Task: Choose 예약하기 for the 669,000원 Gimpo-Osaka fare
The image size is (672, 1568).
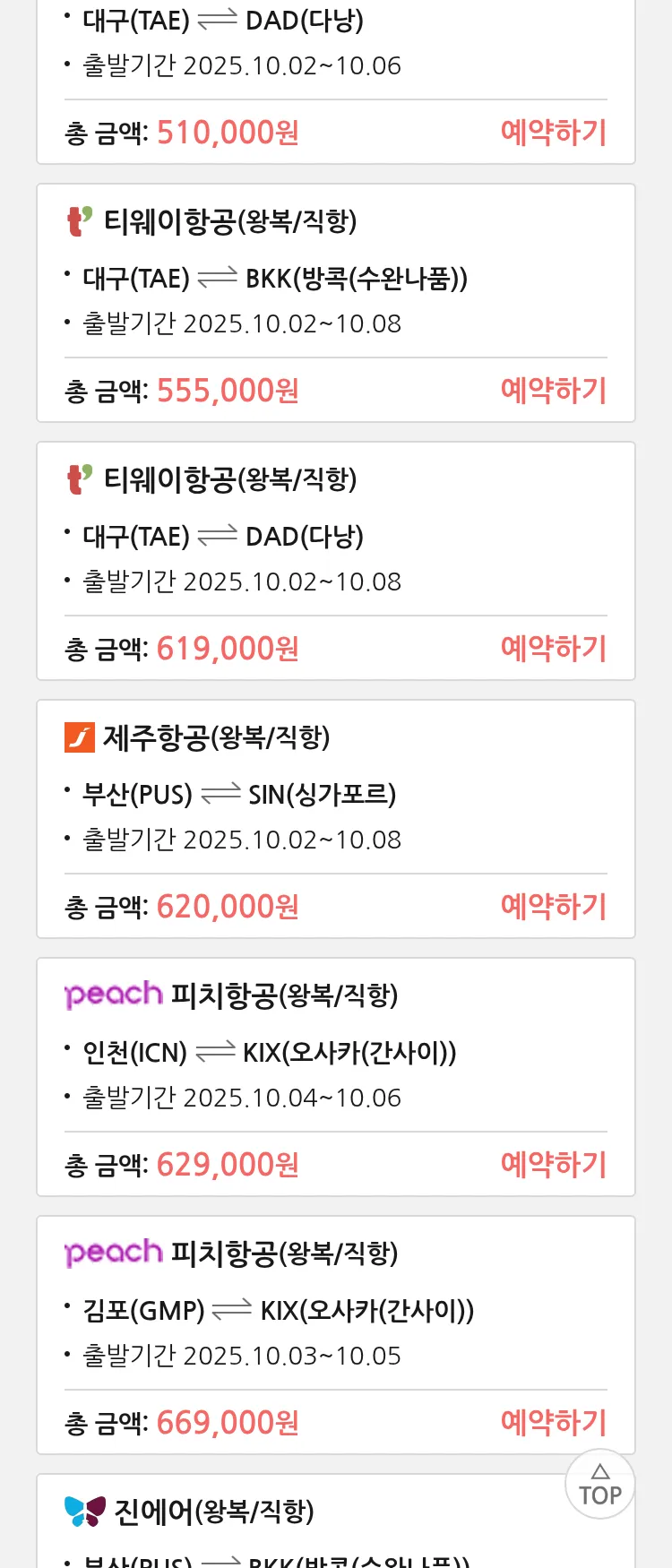Action: click(553, 1423)
